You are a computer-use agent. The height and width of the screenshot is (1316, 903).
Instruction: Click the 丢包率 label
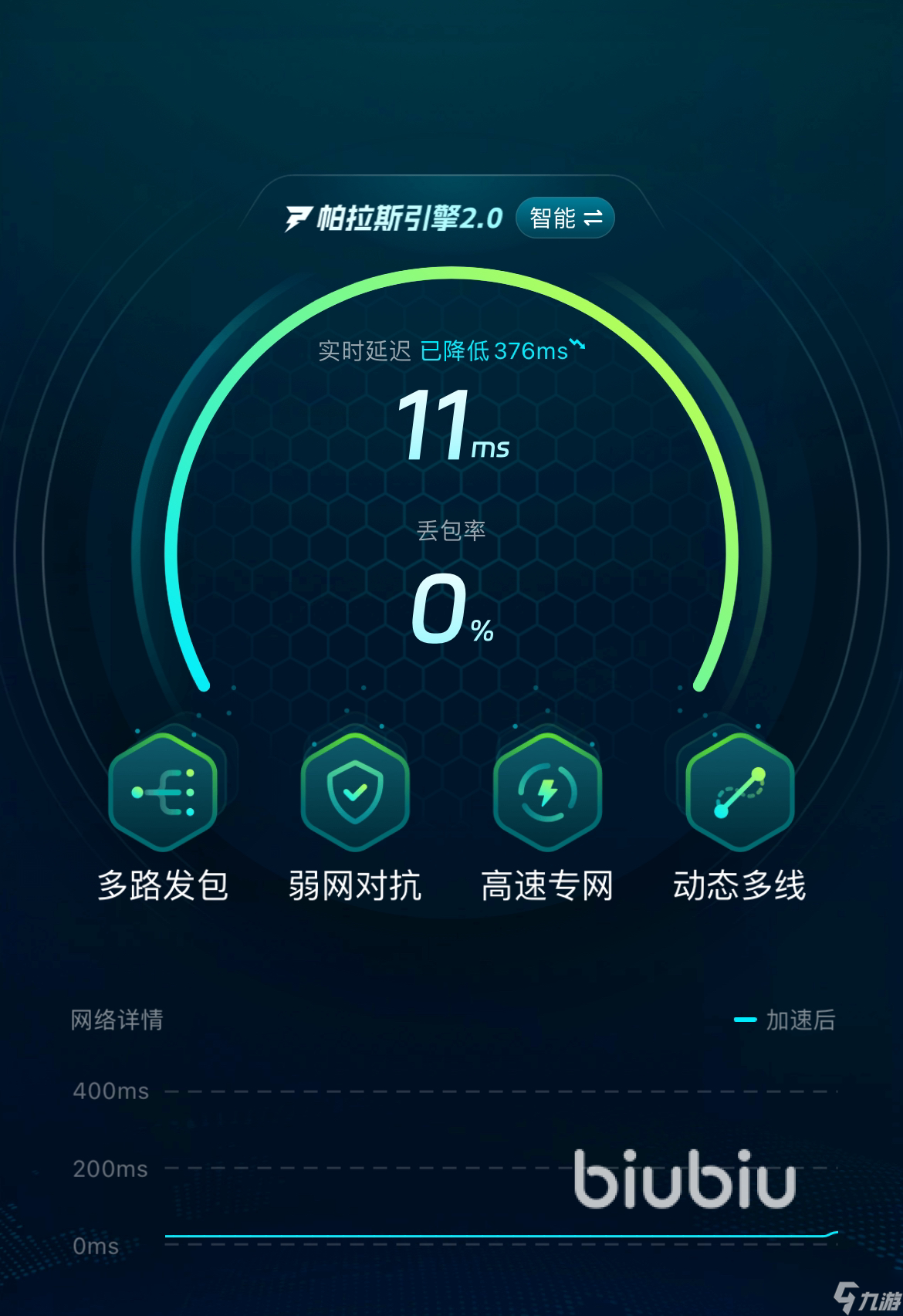[x=451, y=529]
